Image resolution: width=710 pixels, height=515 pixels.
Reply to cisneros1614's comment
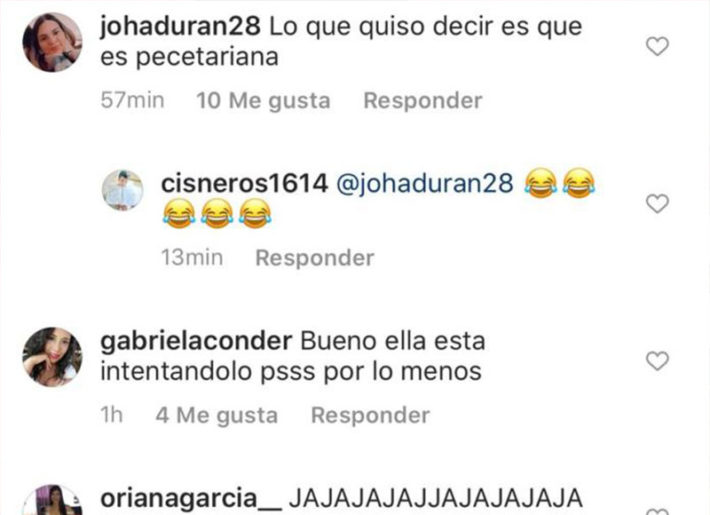[314, 258]
